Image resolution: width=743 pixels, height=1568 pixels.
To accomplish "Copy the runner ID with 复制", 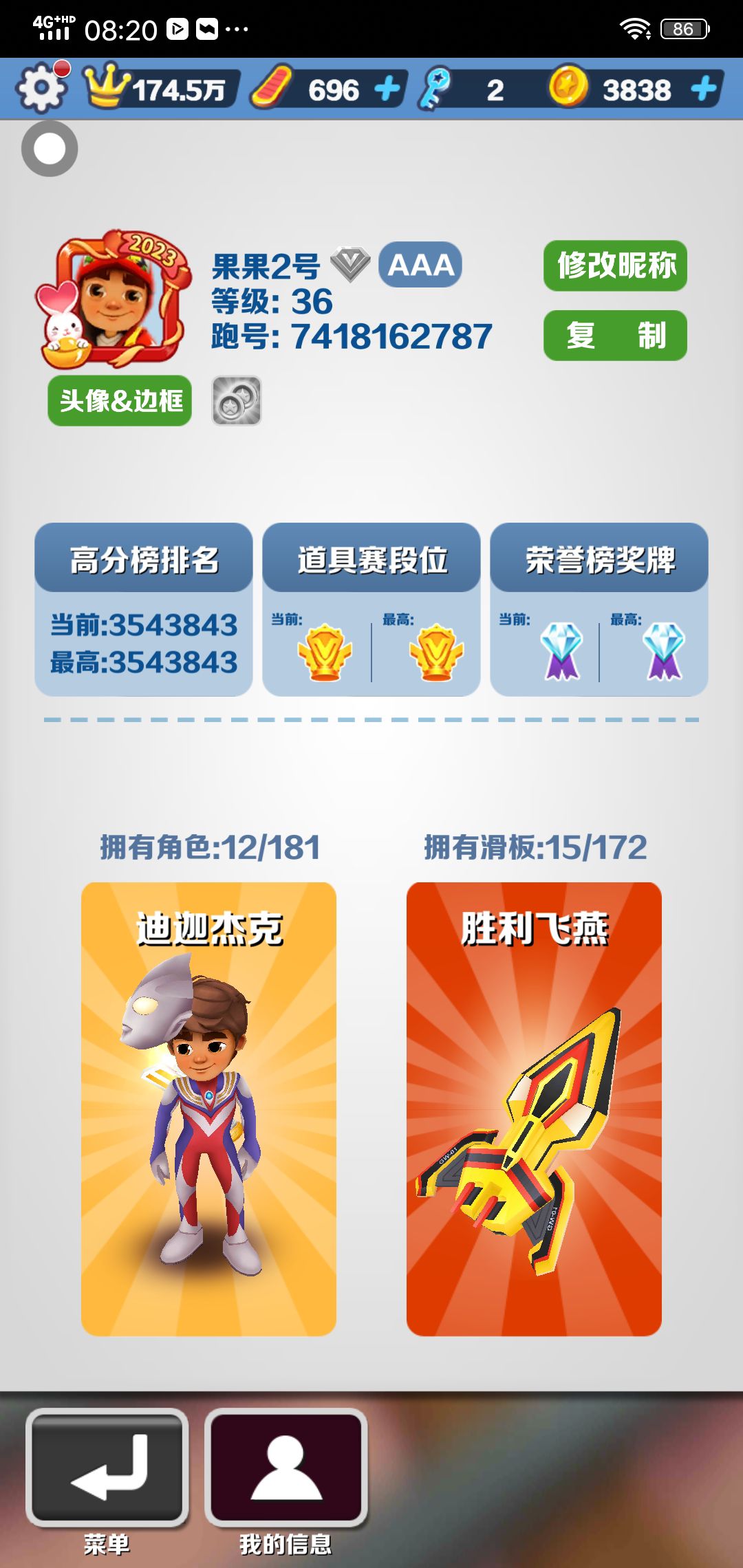I will click(616, 336).
